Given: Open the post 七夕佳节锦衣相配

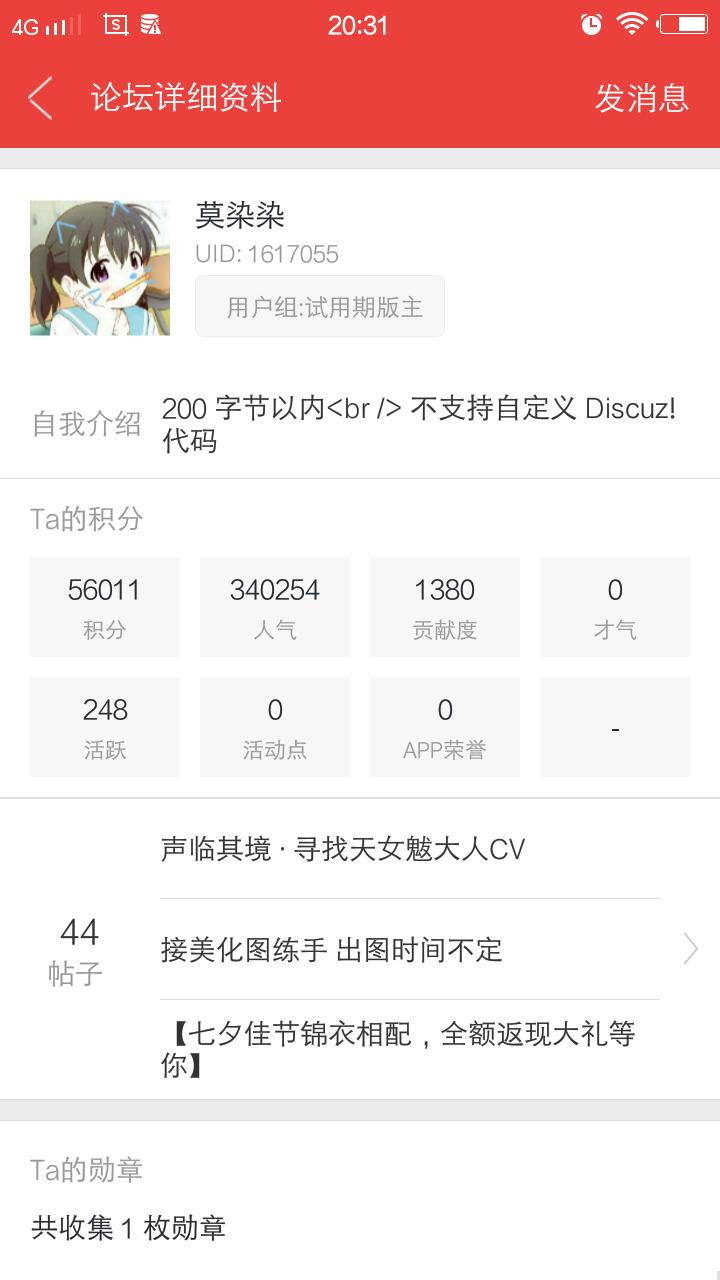Looking at the screenshot, I should pyautogui.click(x=398, y=1048).
